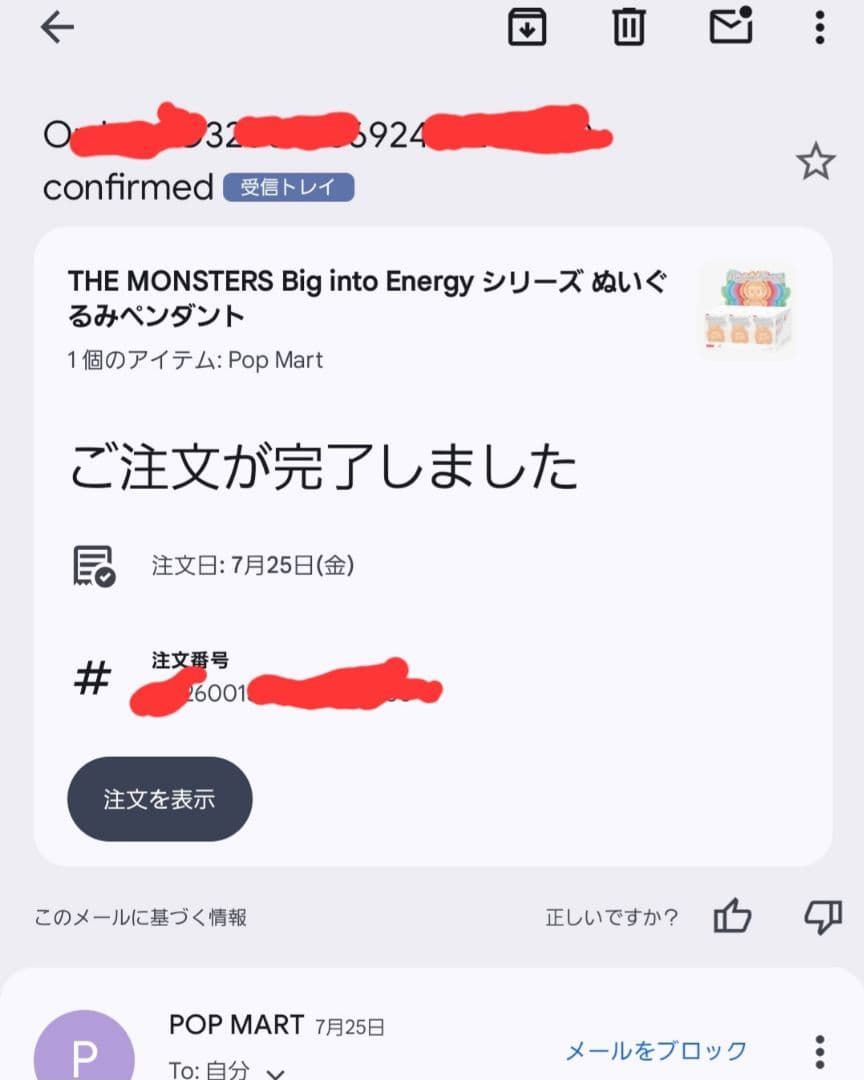Tap the 注文を表示 button
This screenshot has height=1080, width=864.
tap(160, 799)
